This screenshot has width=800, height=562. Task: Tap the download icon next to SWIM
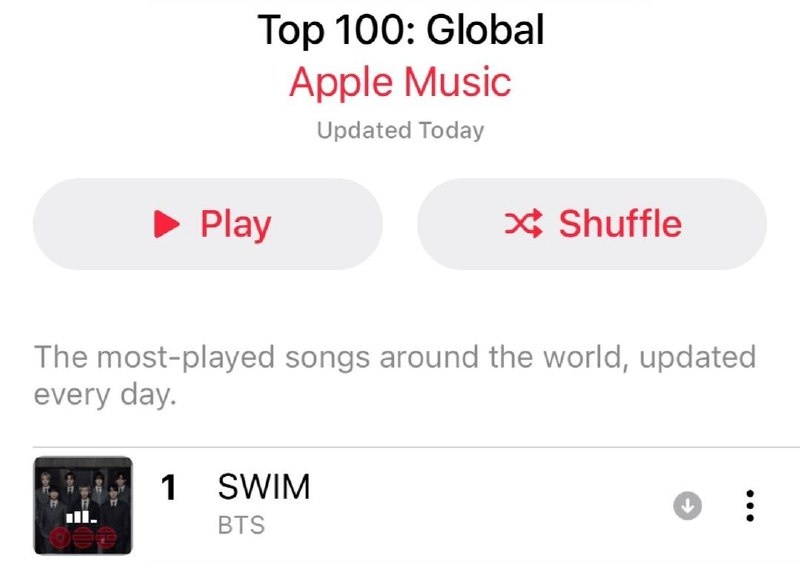coord(686,507)
